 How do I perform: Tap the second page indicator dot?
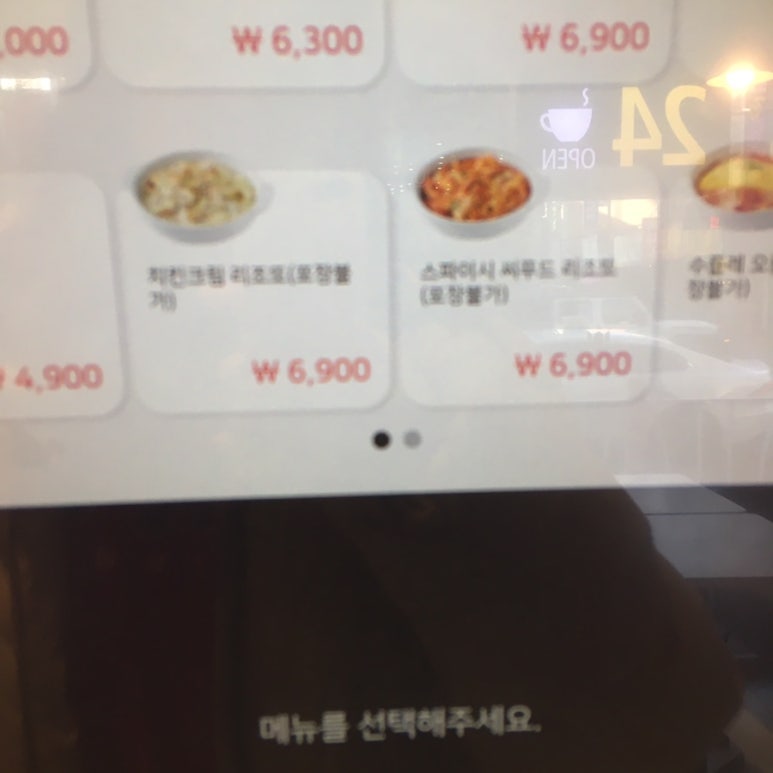(412, 439)
